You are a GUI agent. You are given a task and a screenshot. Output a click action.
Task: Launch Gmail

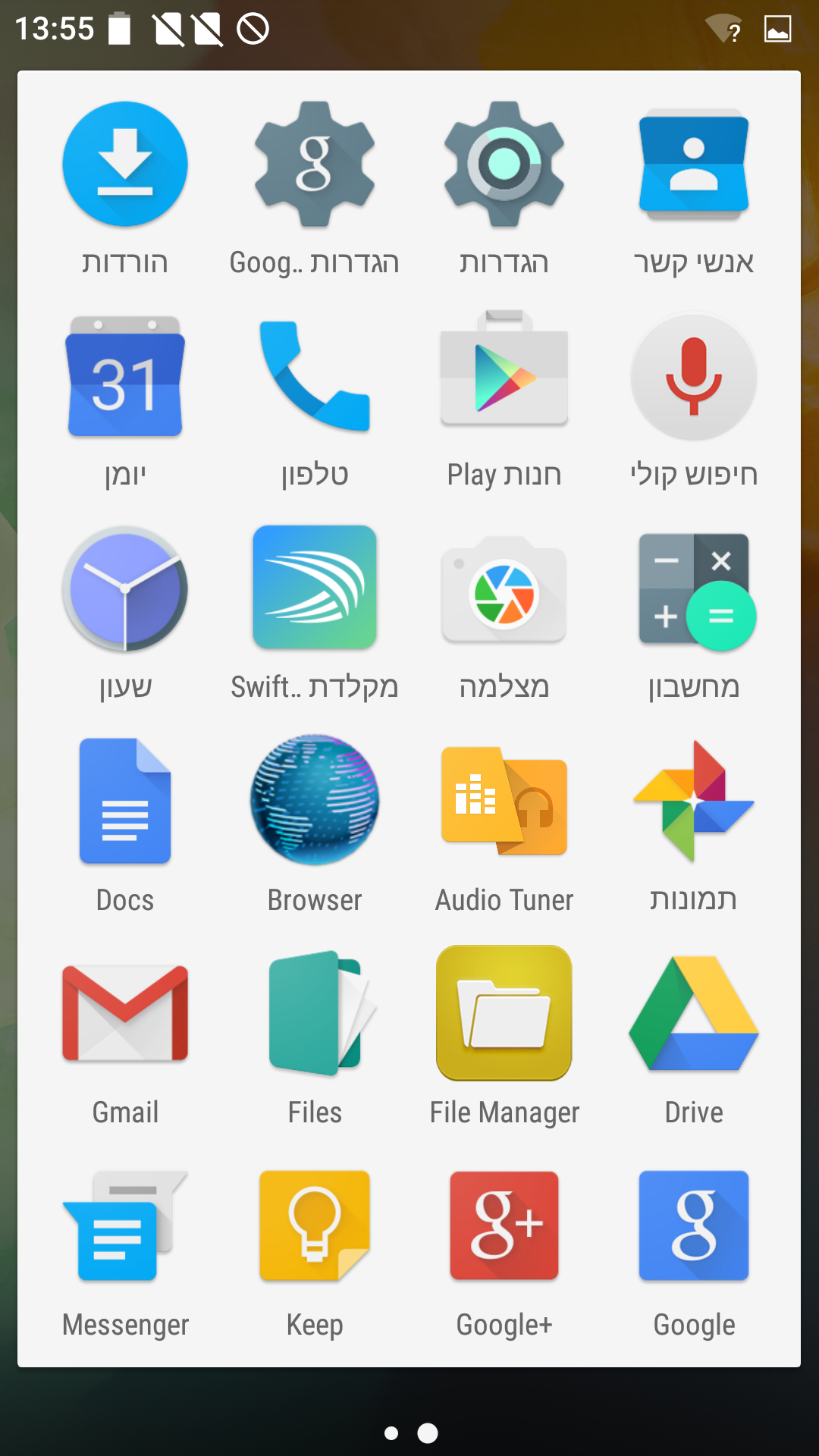(x=125, y=1014)
